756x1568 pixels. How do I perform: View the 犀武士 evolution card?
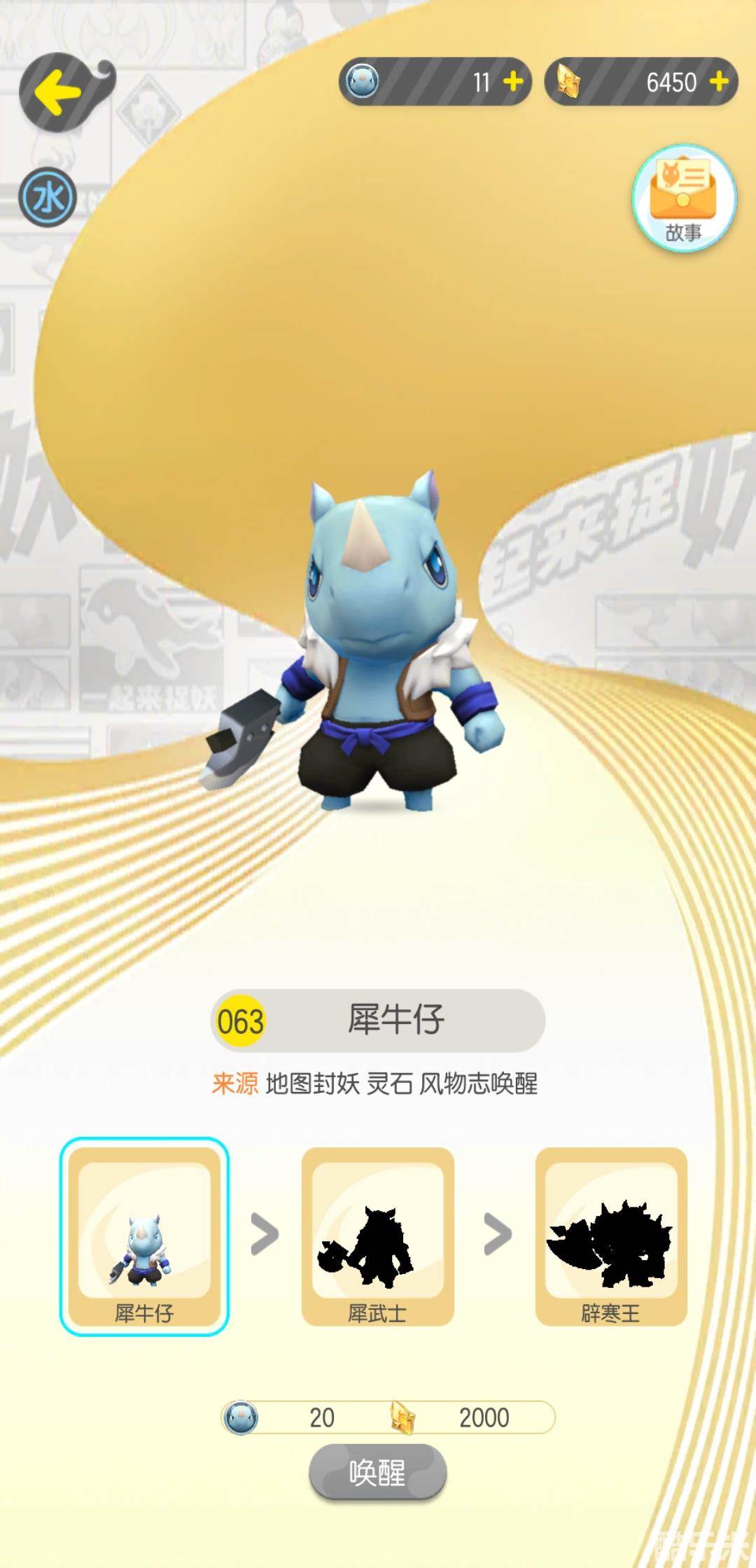click(x=377, y=1236)
